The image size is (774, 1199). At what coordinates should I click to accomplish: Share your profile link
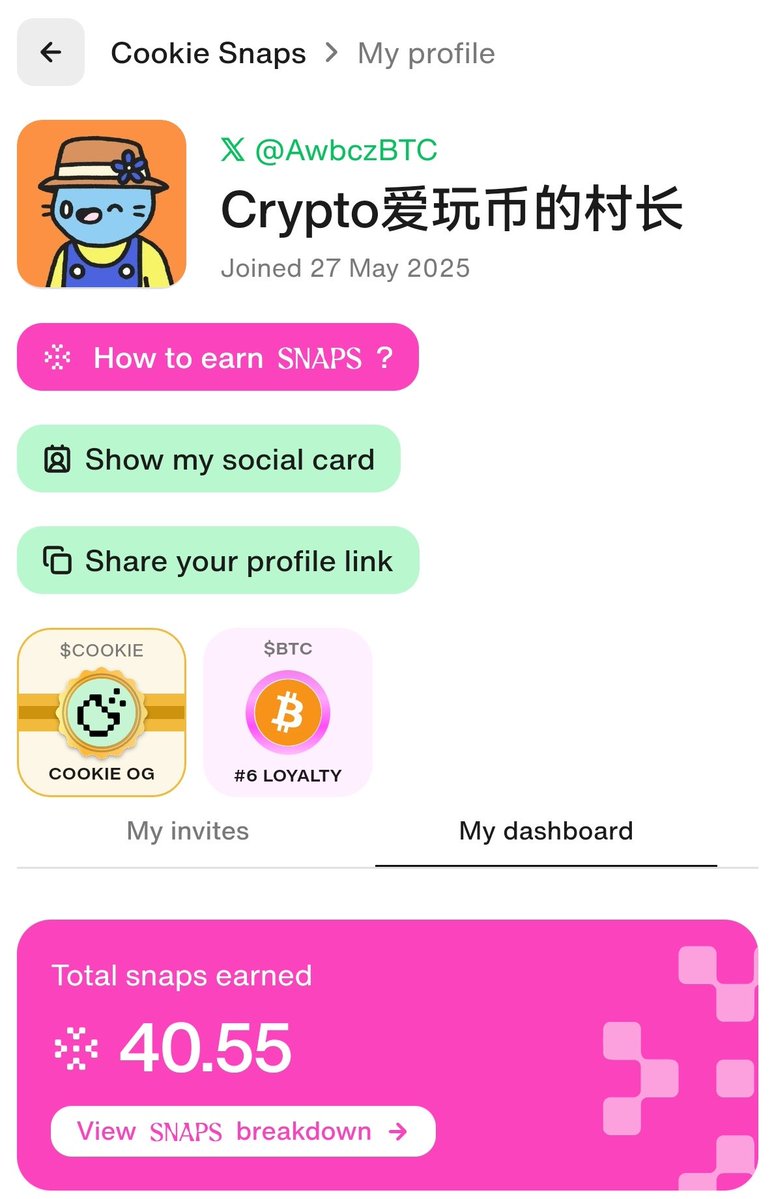[218, 561]
